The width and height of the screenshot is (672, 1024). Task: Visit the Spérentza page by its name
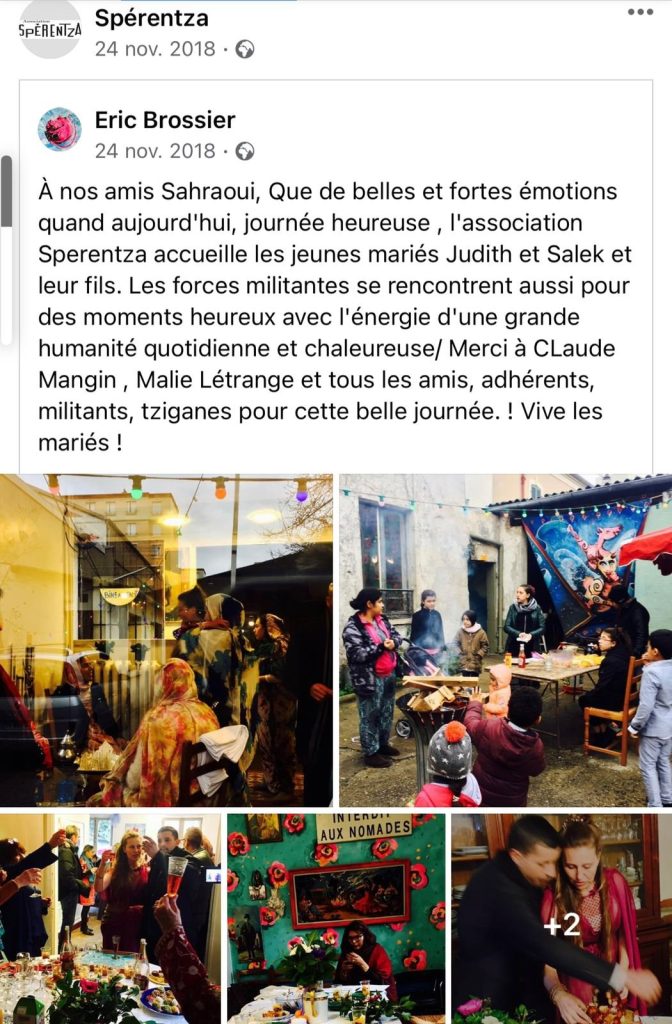coord(151,17)
